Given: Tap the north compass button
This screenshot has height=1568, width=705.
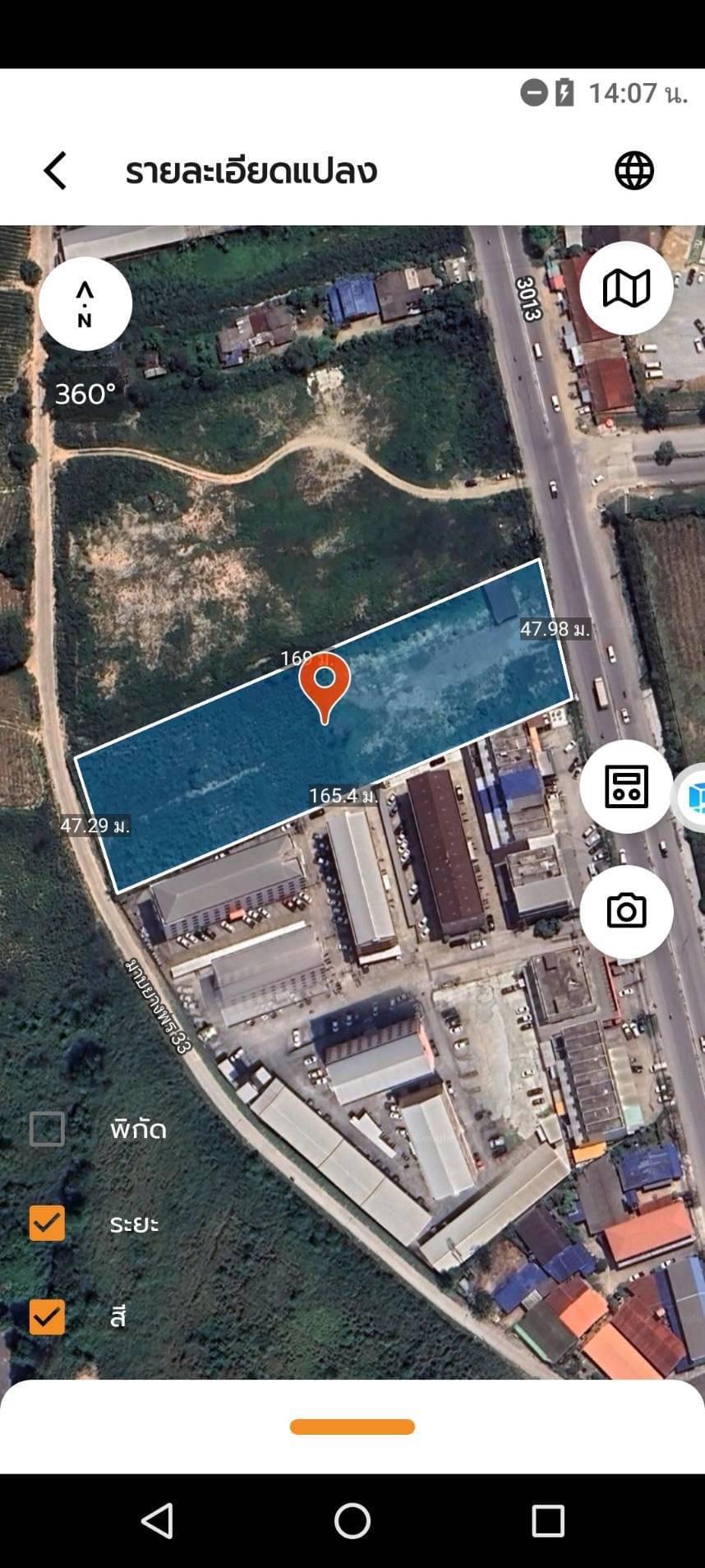Looking at the screenshot, I should click(x=85, y=303).
